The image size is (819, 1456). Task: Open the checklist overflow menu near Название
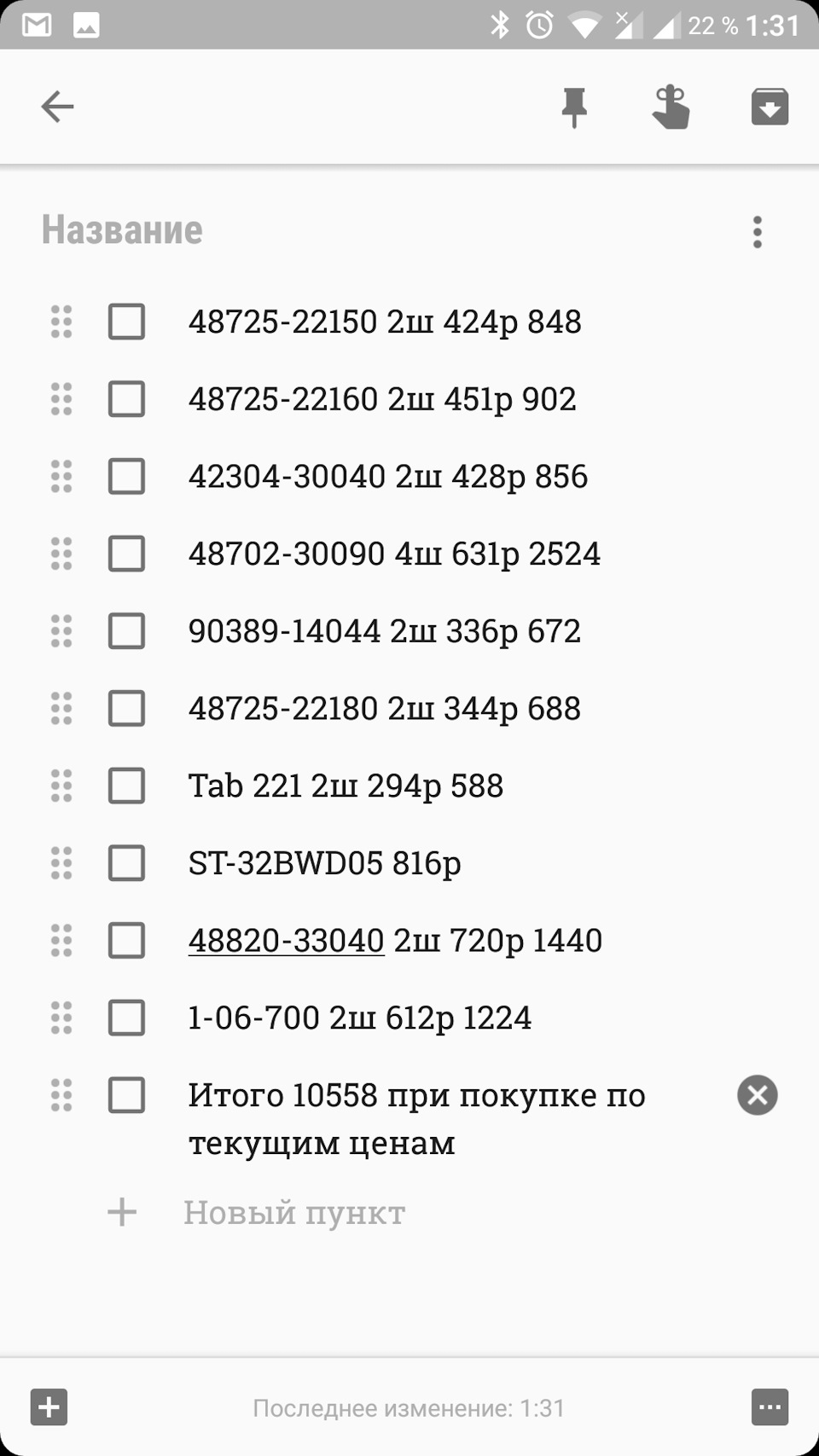tap(756, 231)
